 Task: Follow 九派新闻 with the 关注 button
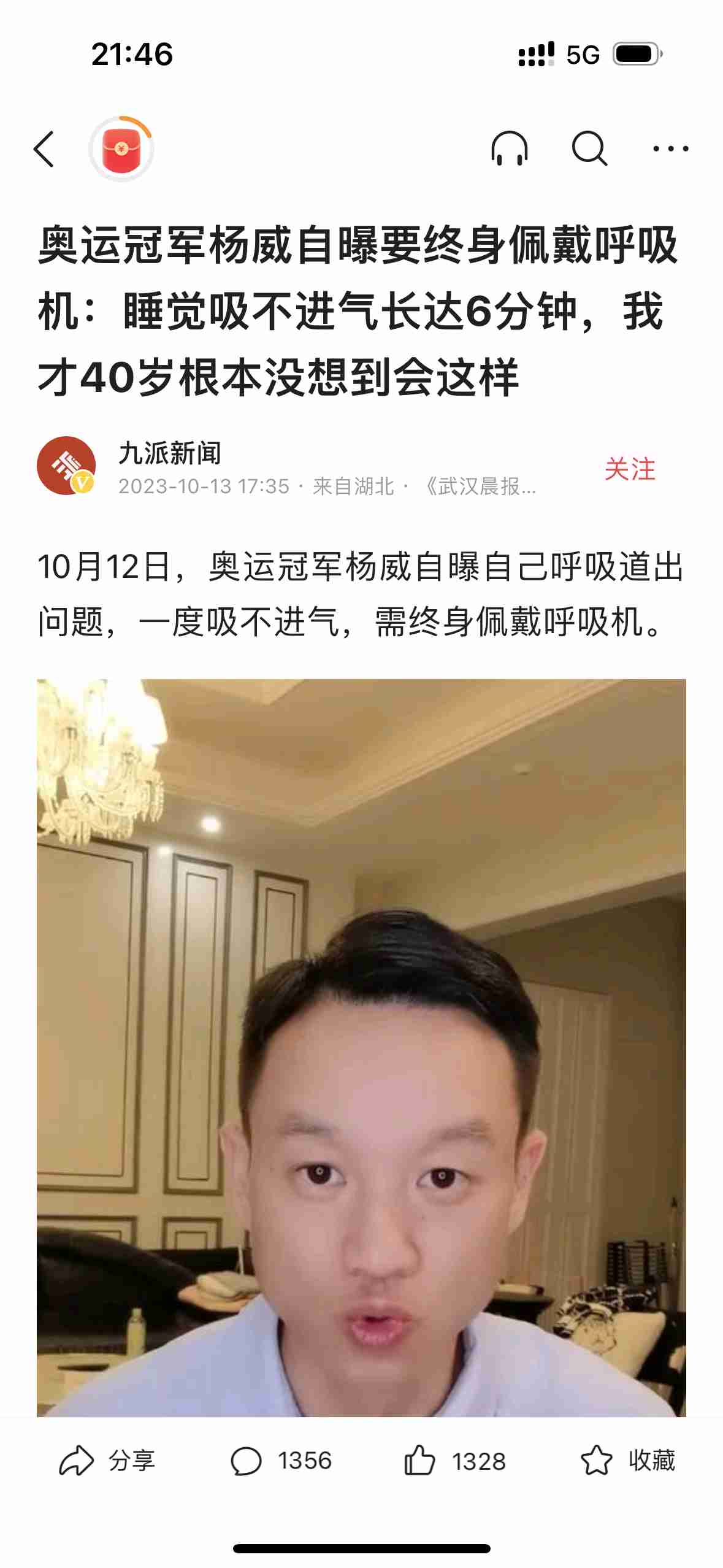(630, 469)
